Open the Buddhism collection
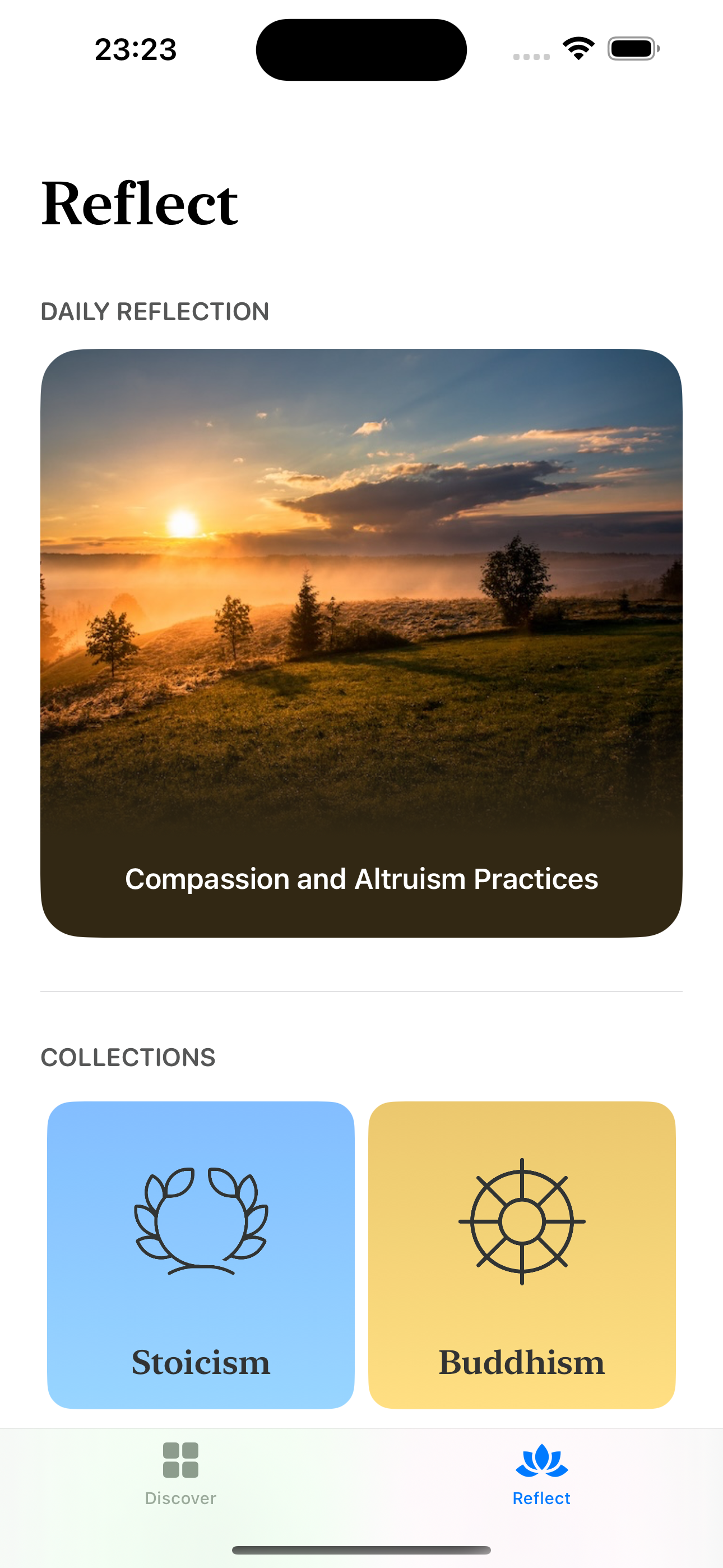Screen dimensions: 723x1568 tap(522, 1255)
